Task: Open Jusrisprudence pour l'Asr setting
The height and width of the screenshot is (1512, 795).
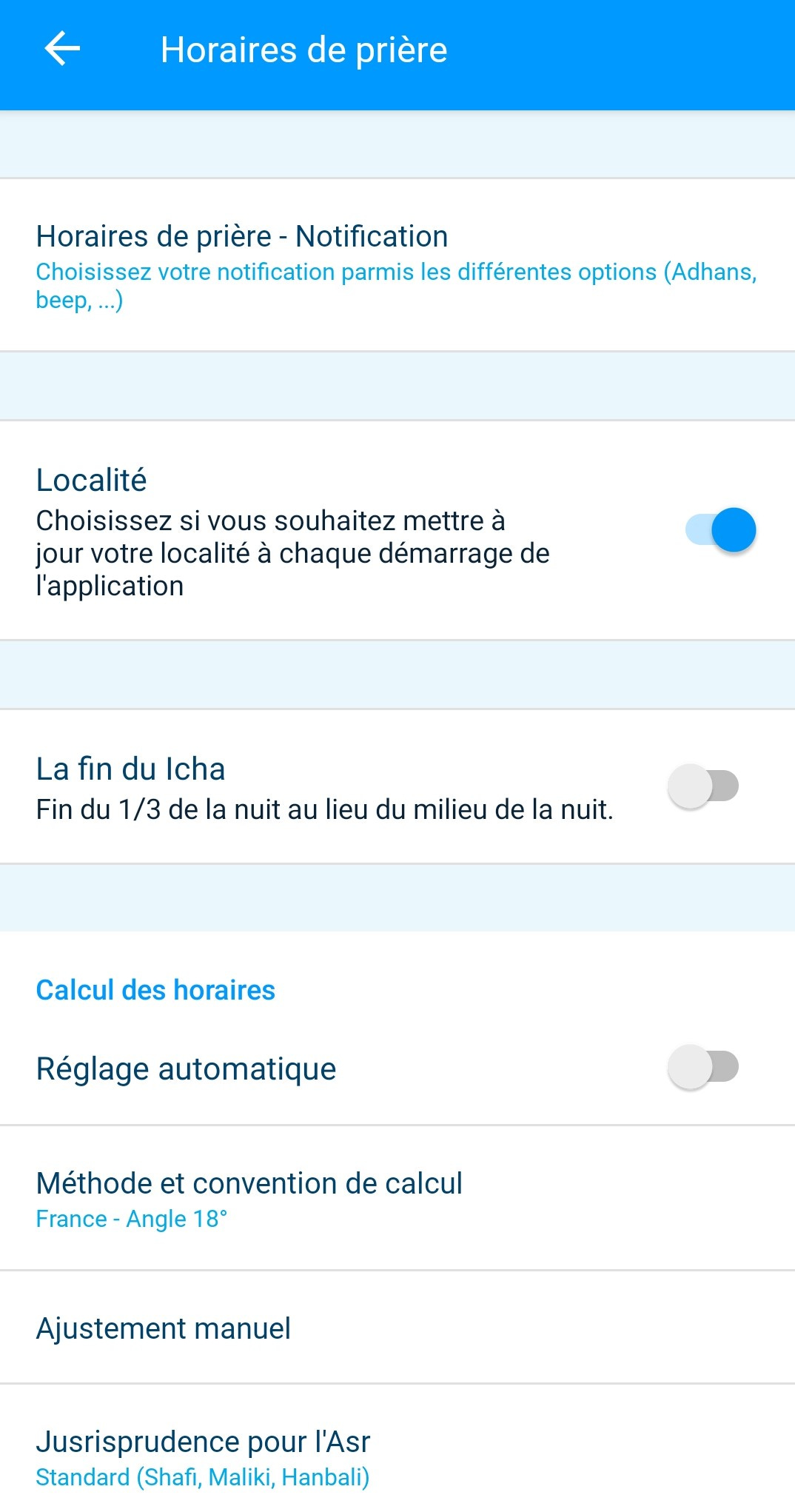Action: 397,1456
